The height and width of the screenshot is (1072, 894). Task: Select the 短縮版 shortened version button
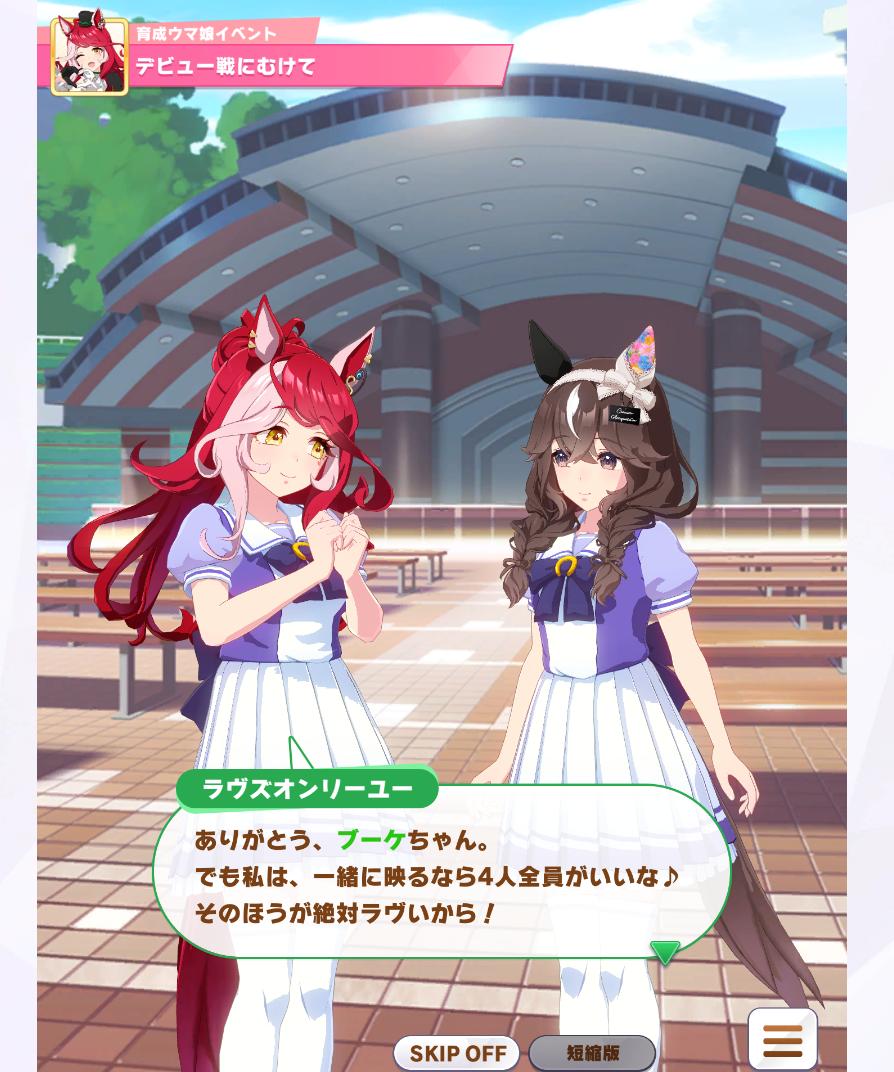(592, 1052)
